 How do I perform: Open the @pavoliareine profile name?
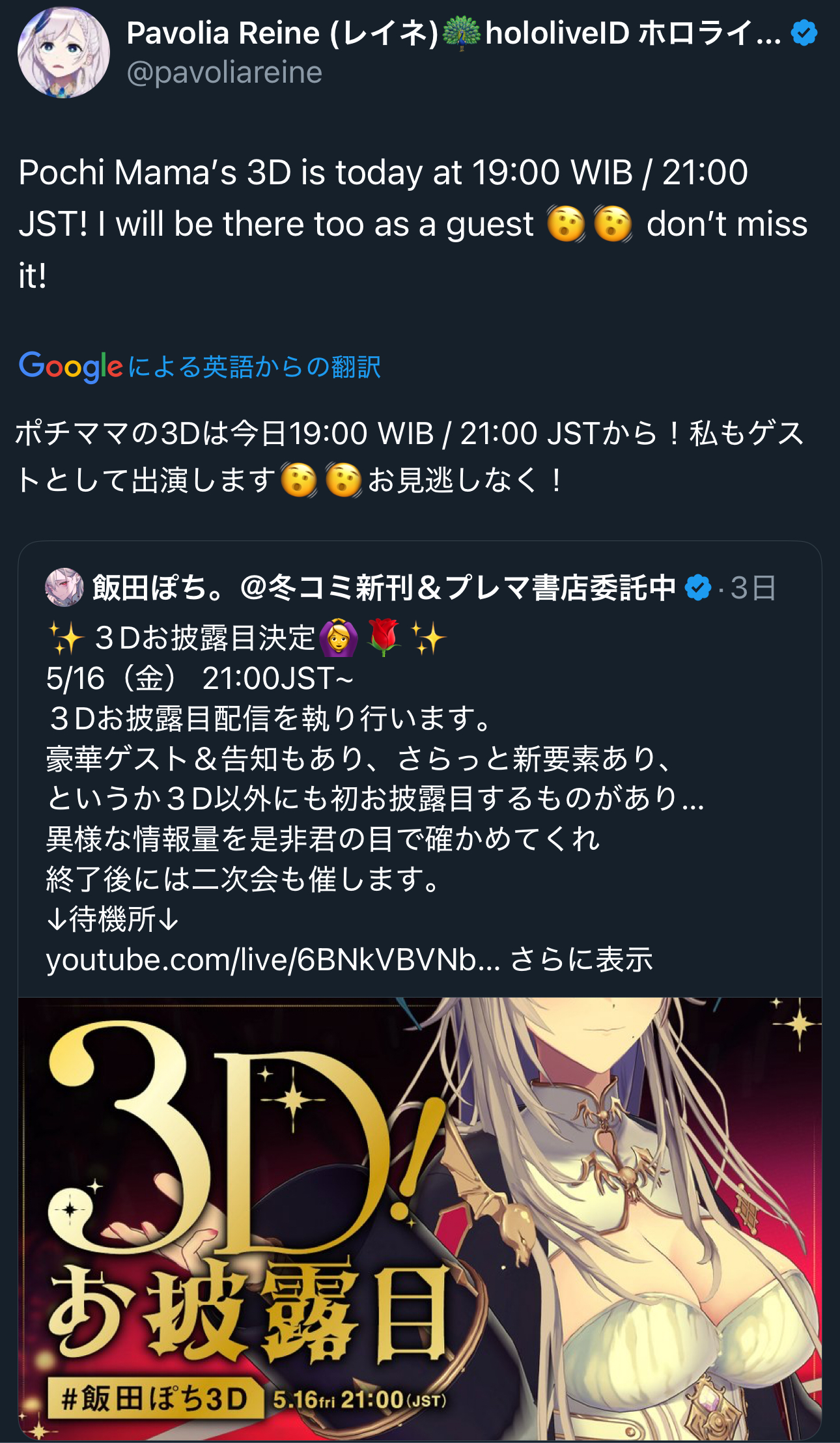click(224, 72)
